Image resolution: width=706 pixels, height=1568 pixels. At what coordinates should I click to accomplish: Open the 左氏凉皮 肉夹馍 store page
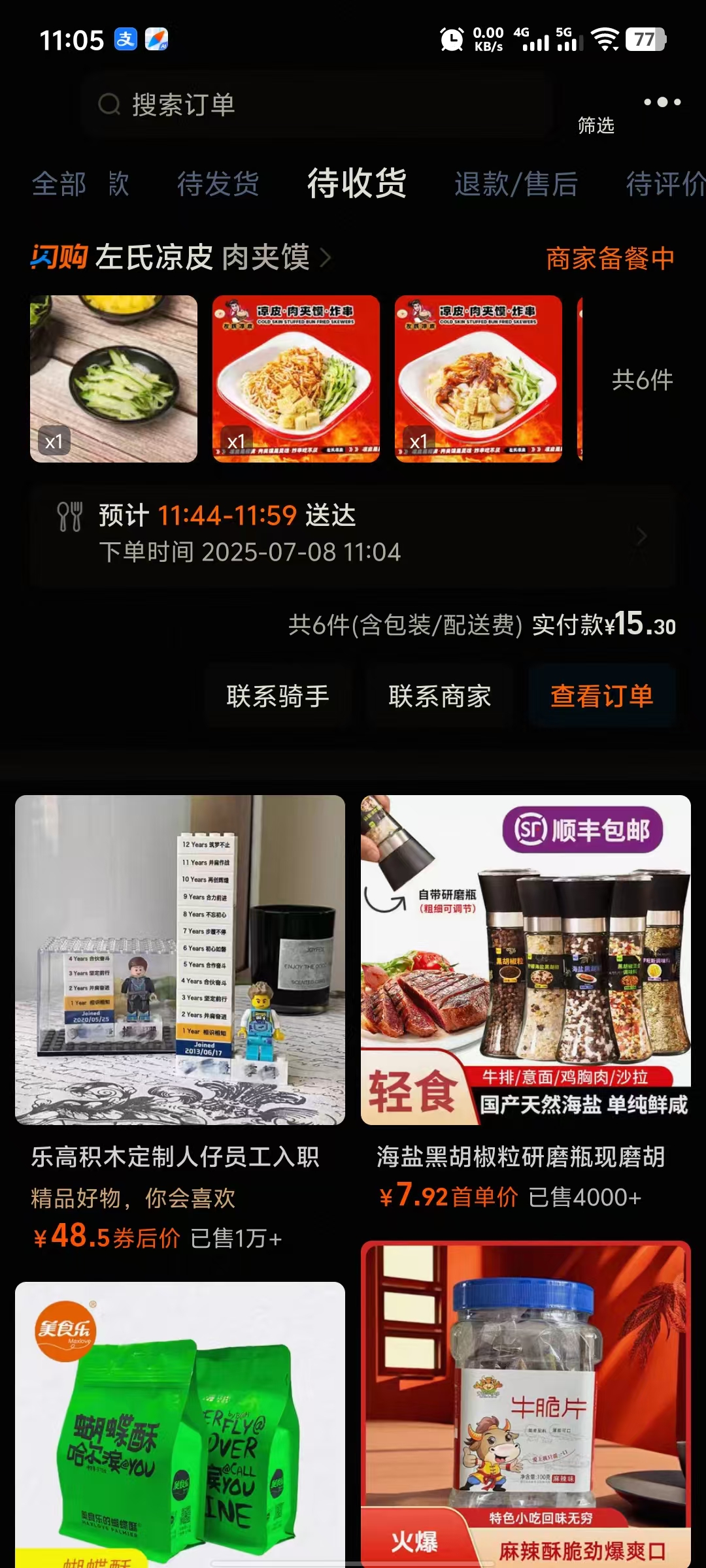click(x=203, y=257)
